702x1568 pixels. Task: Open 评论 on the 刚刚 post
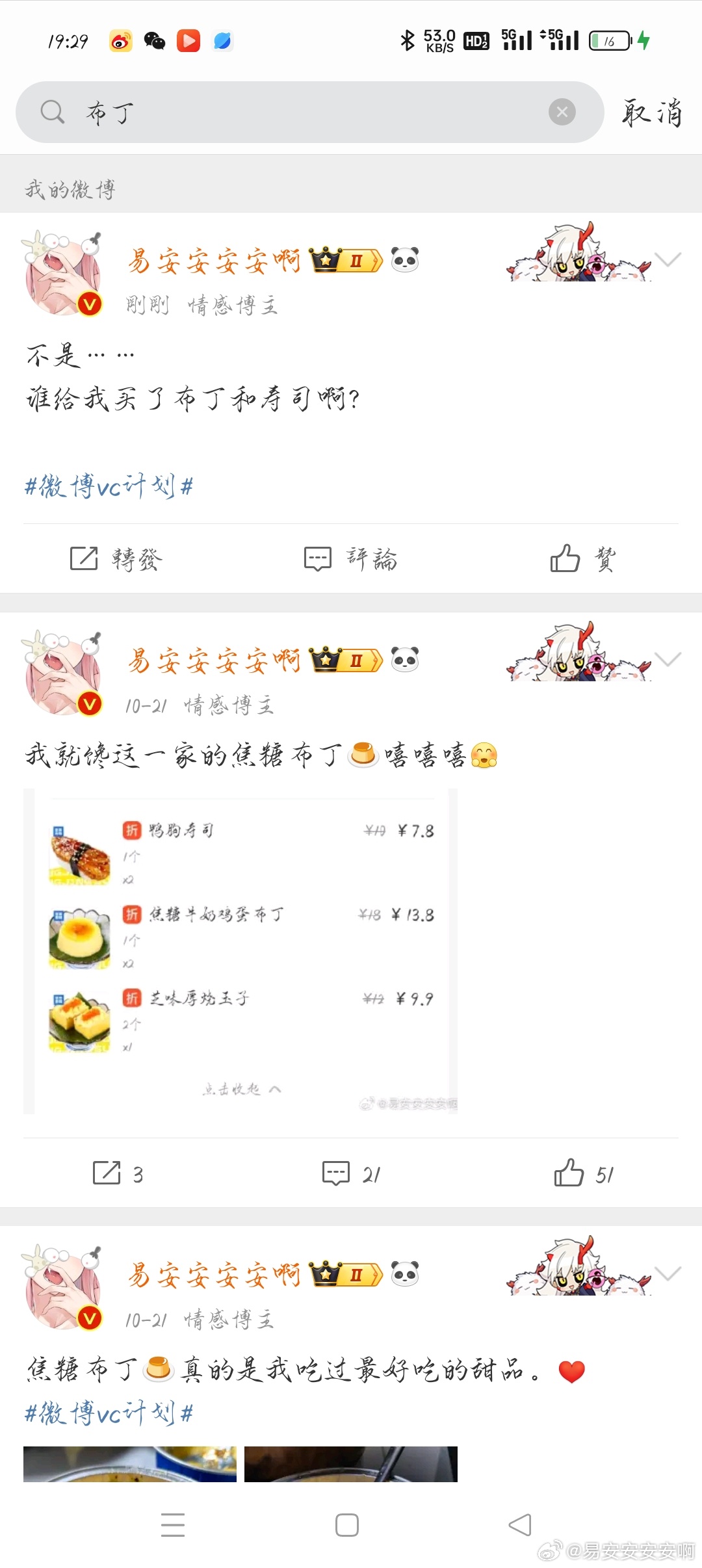(x=350, y=558)
